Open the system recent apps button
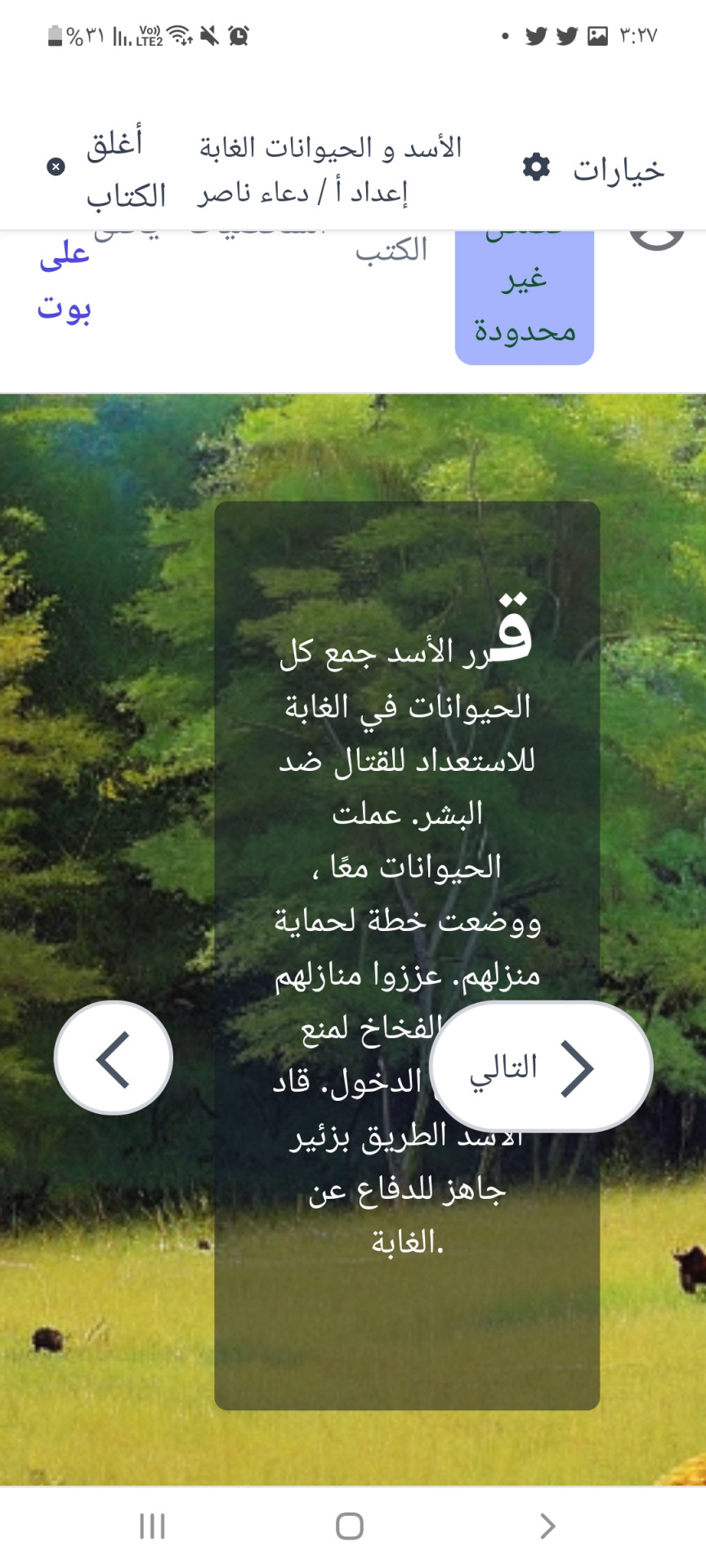Viewport: 706px width, 1568px height. pyautogui.click(x=152, y=1526)
